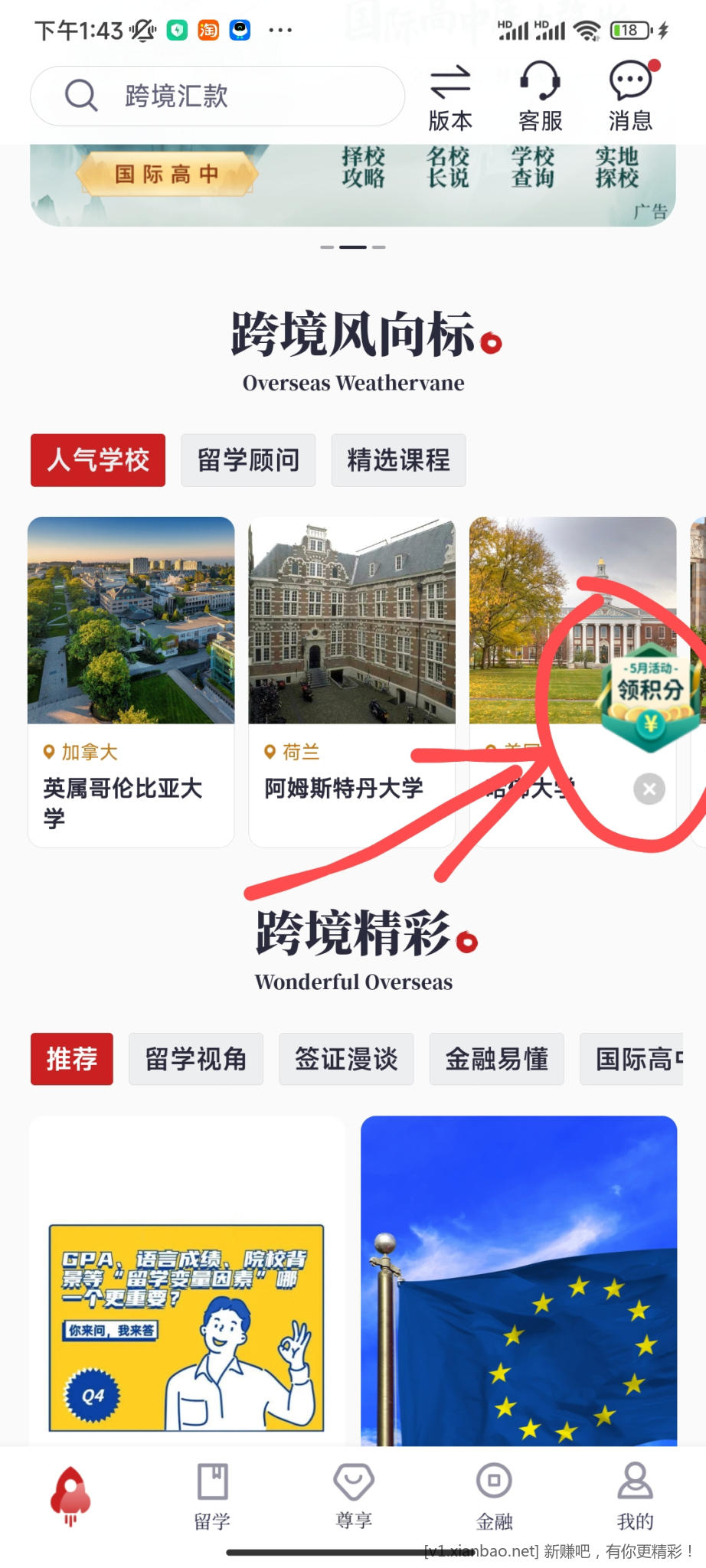Image resolution: width=706 pixels, height=1568 pixels.
Task: Switch to 留学视角 tab
Action: pyautogui.click(x=196, y=1059)
